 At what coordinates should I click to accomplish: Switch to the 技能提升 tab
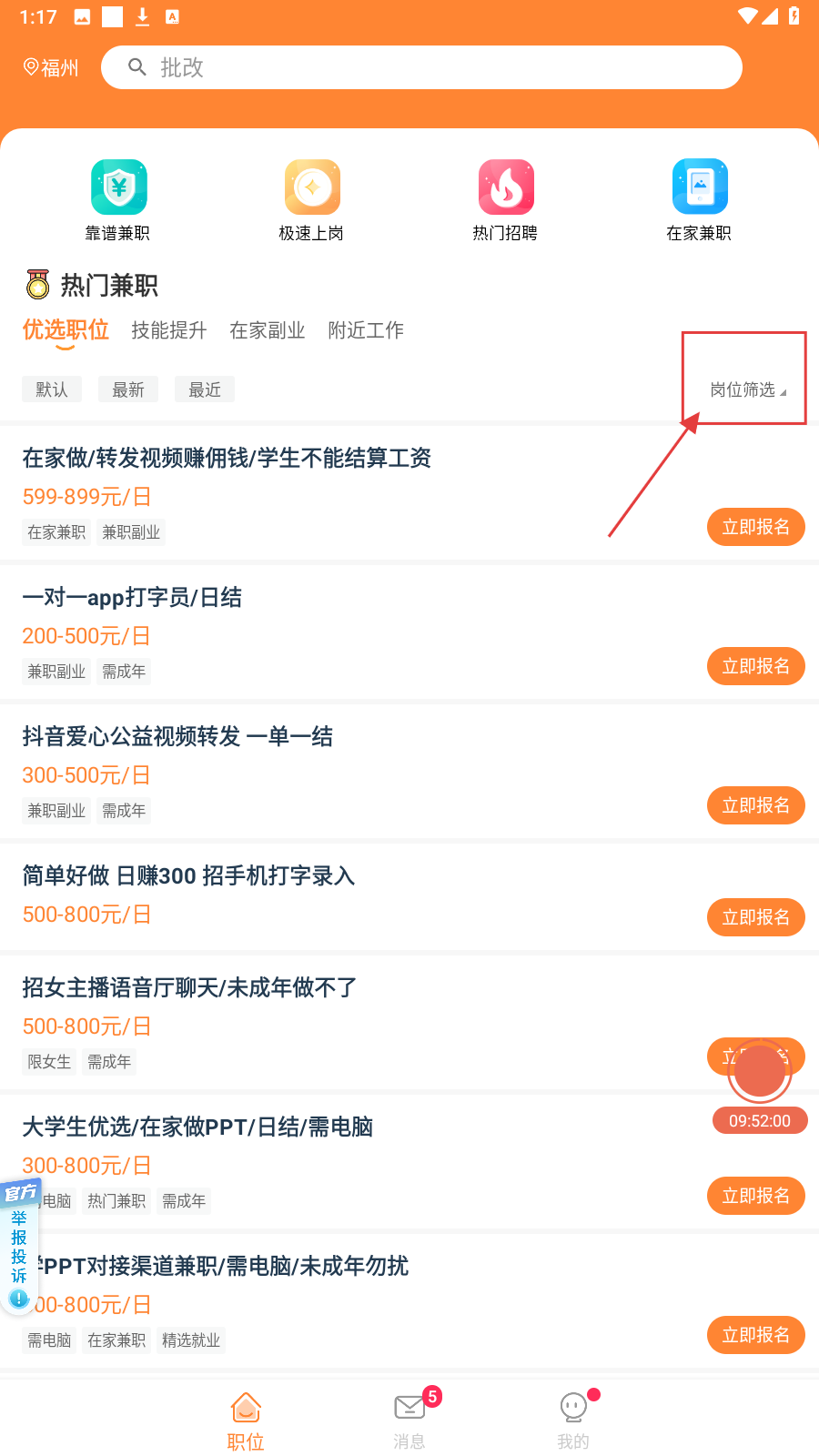(x=169, y=330)
